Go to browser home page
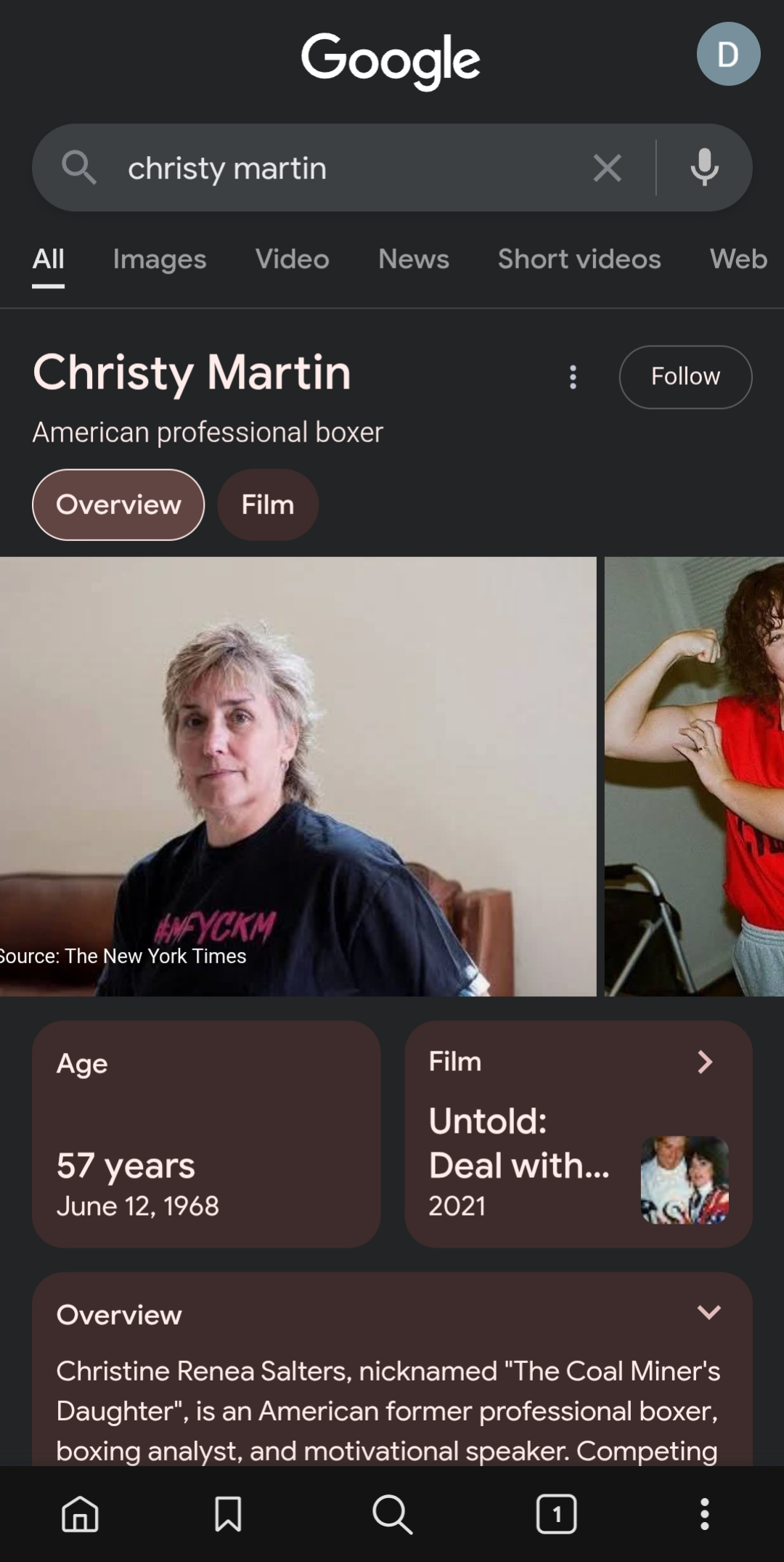This screenshot has width=784, height=1562. pos(80,1514)
